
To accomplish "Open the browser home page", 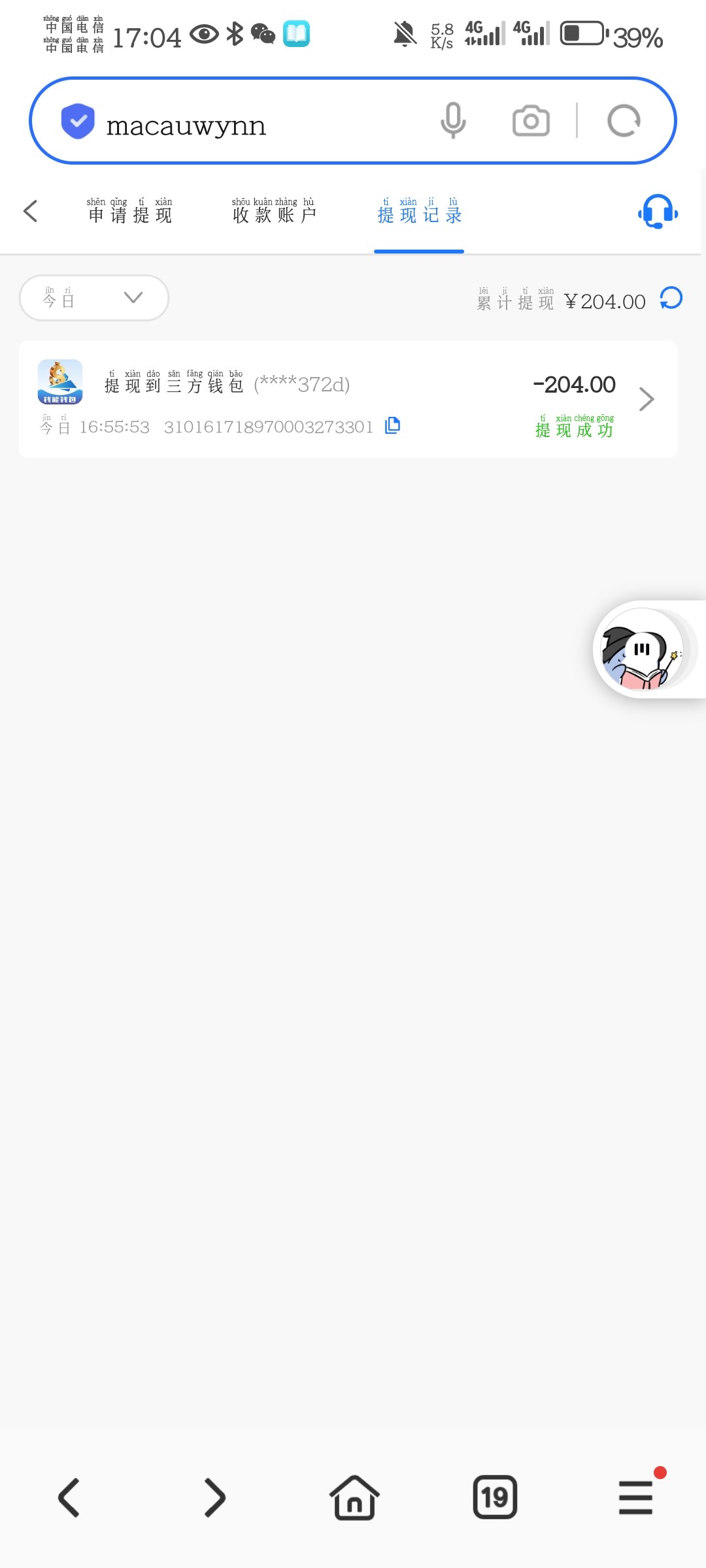I will (x=354, y=1497).
